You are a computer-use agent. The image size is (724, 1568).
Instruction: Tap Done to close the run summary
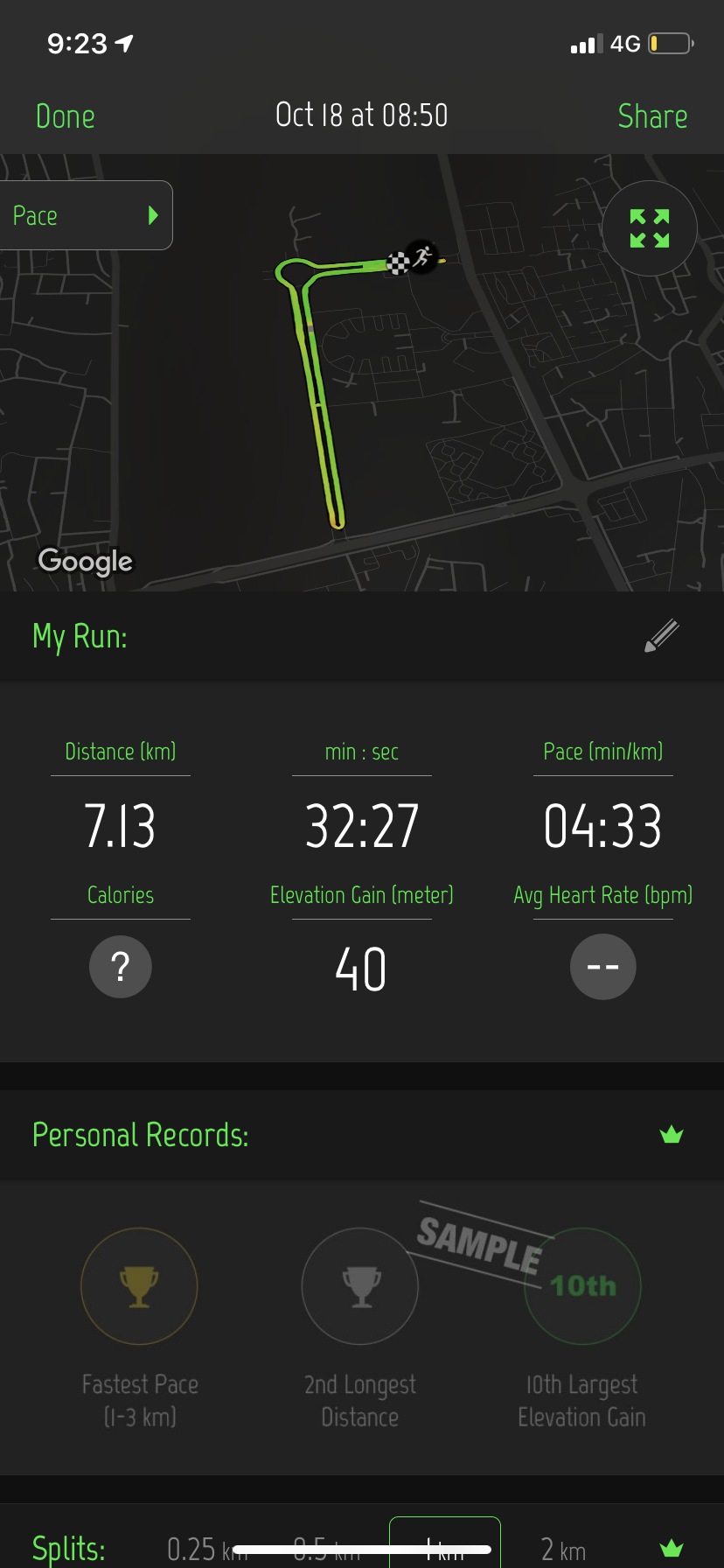pos(66,116)
